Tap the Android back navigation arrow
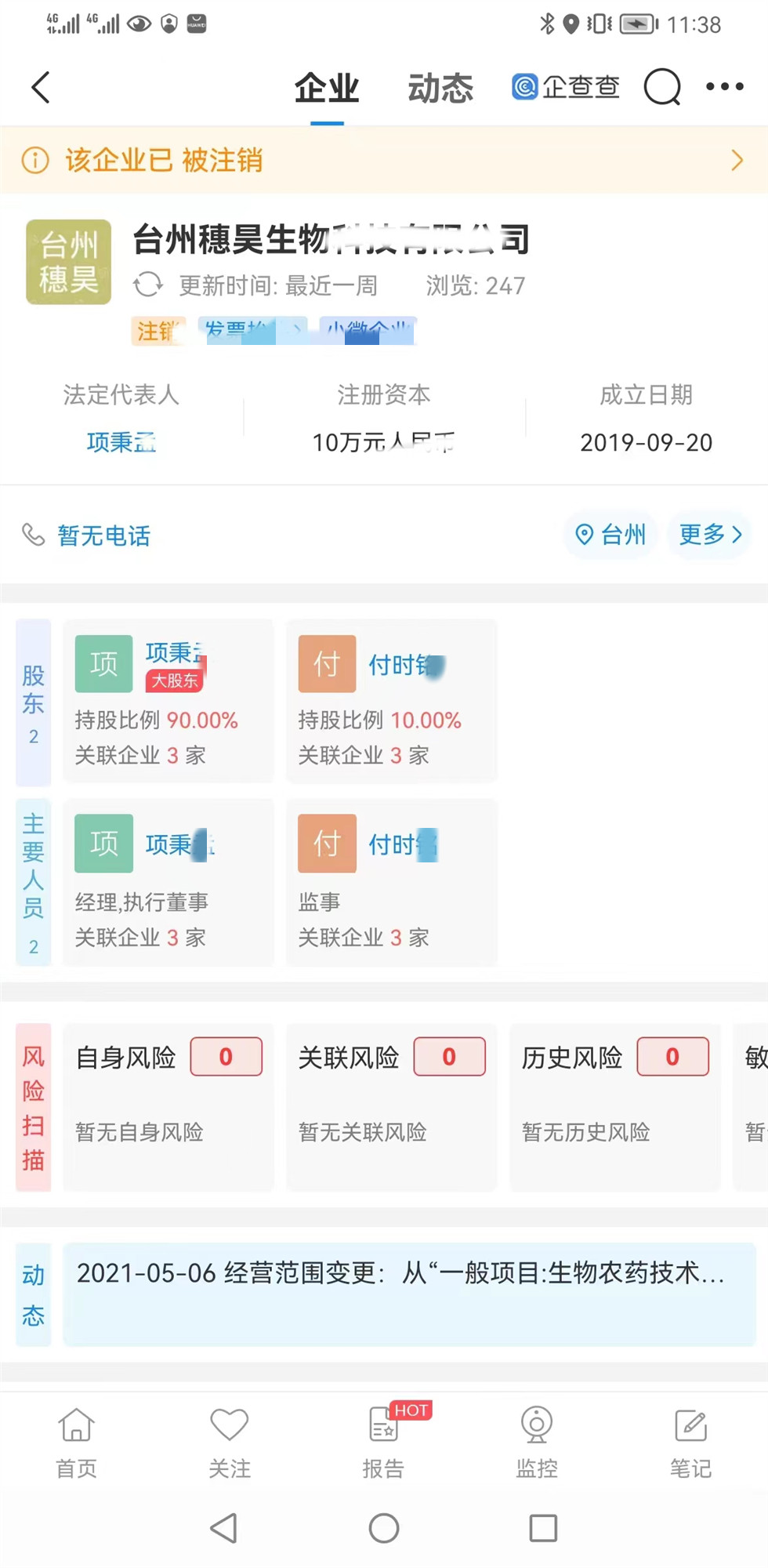 [x=223, y=1527]
